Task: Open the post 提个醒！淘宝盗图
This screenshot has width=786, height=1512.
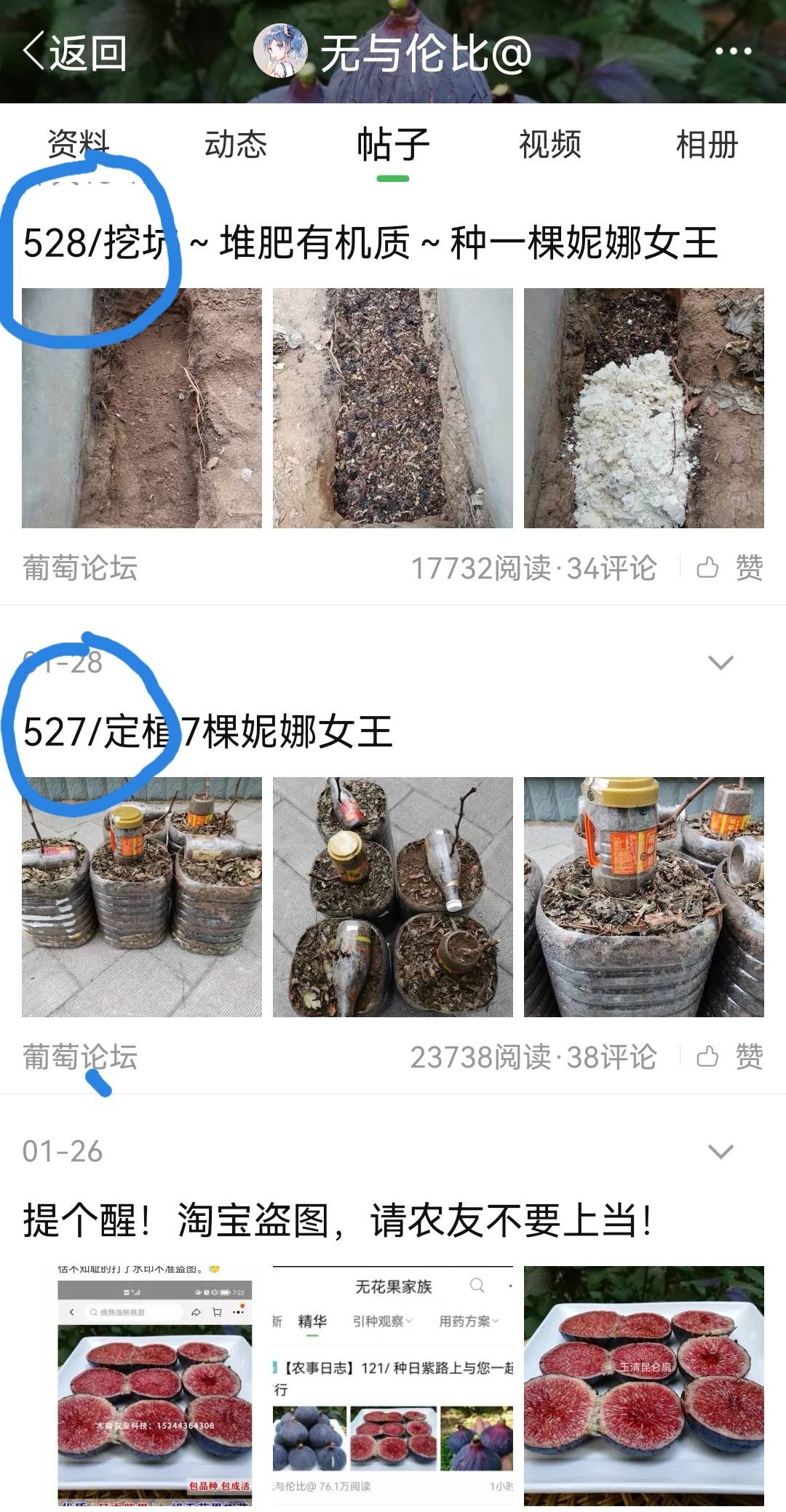Action: click(338, 1220)
